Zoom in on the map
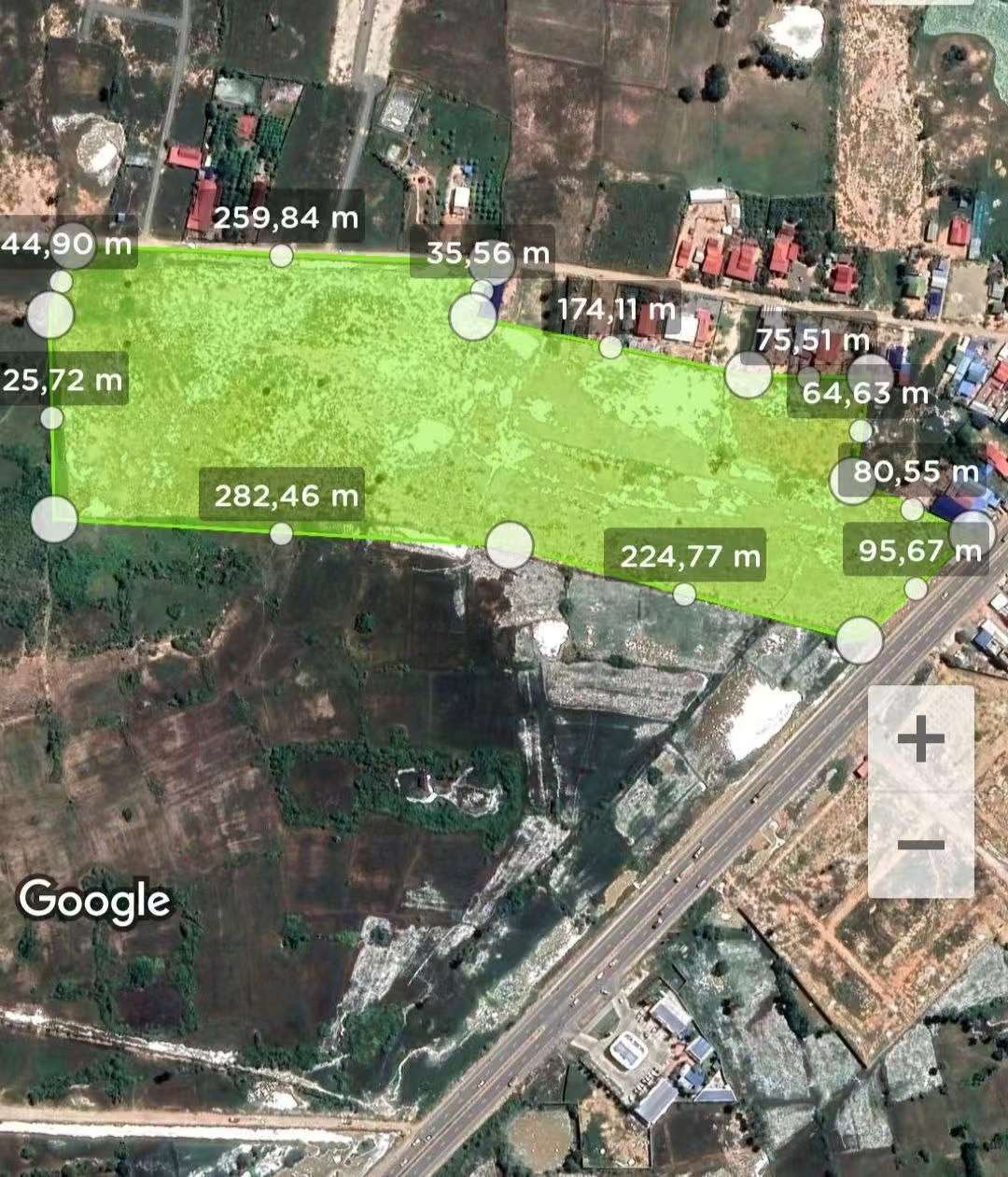Screen dimensions: 1008x1177 920,741
